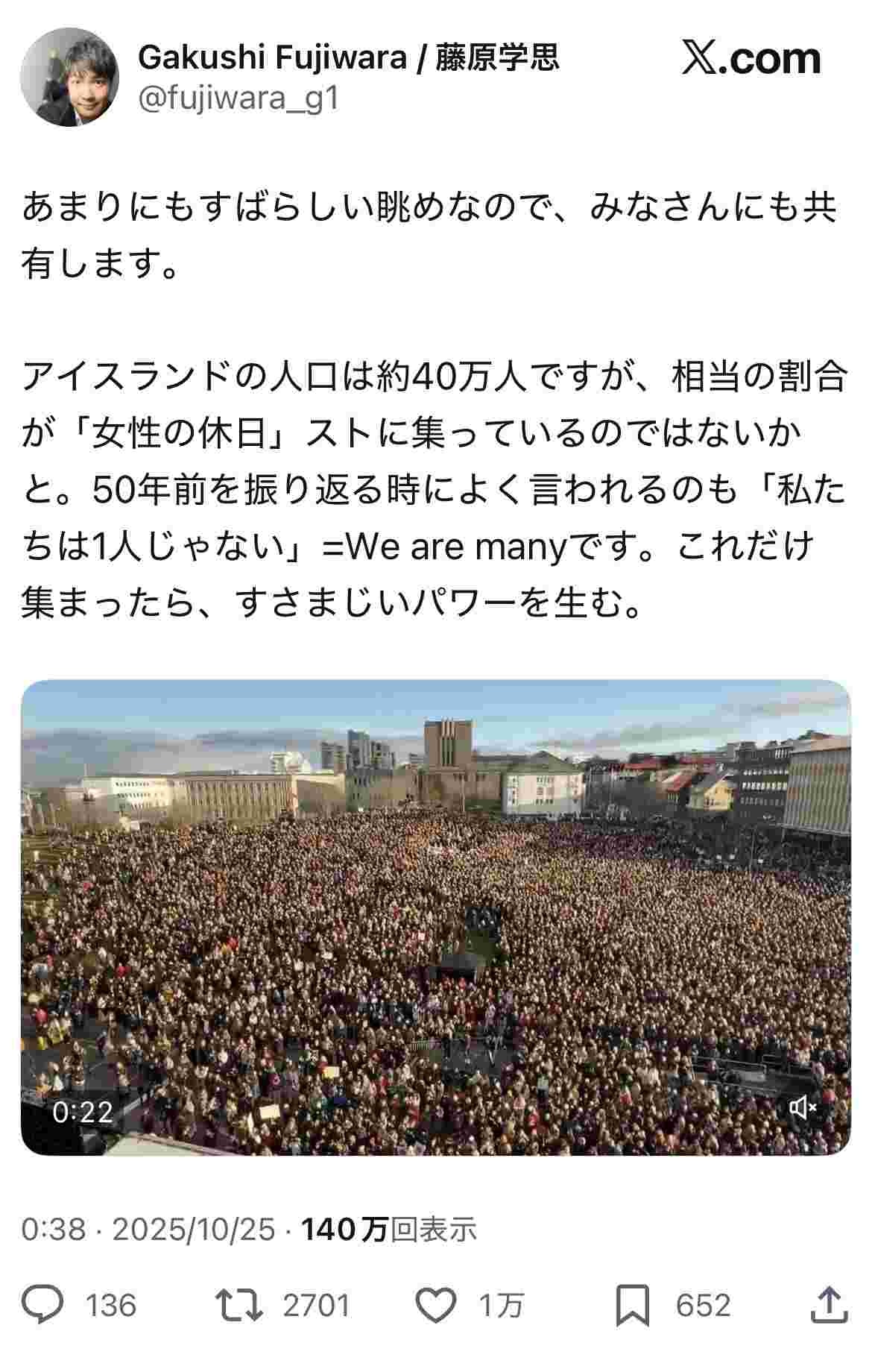Open Gakushi Fujiwara's profile picture
Screen dimensions: 872x1372
point(69,78)
